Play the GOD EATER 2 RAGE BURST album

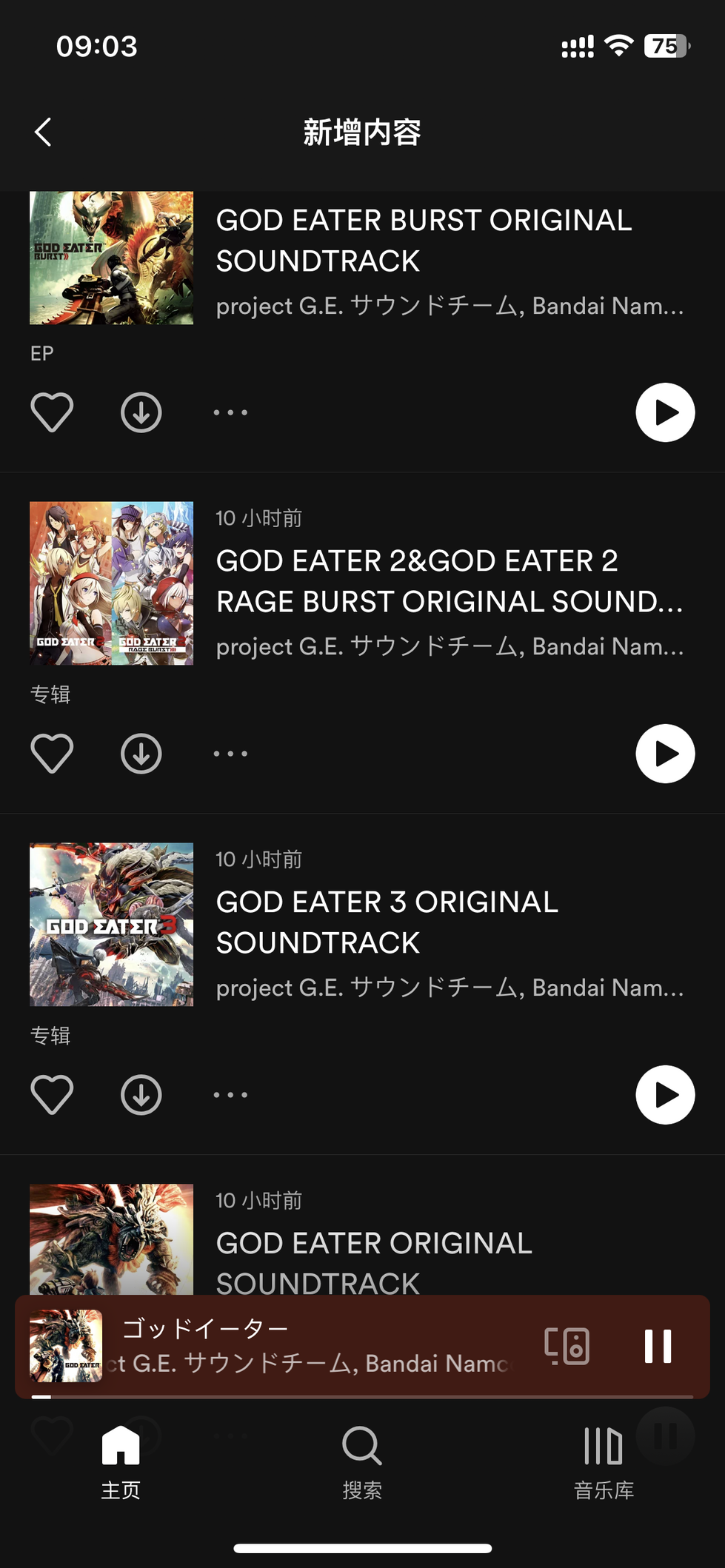click(x=665, y=754)
